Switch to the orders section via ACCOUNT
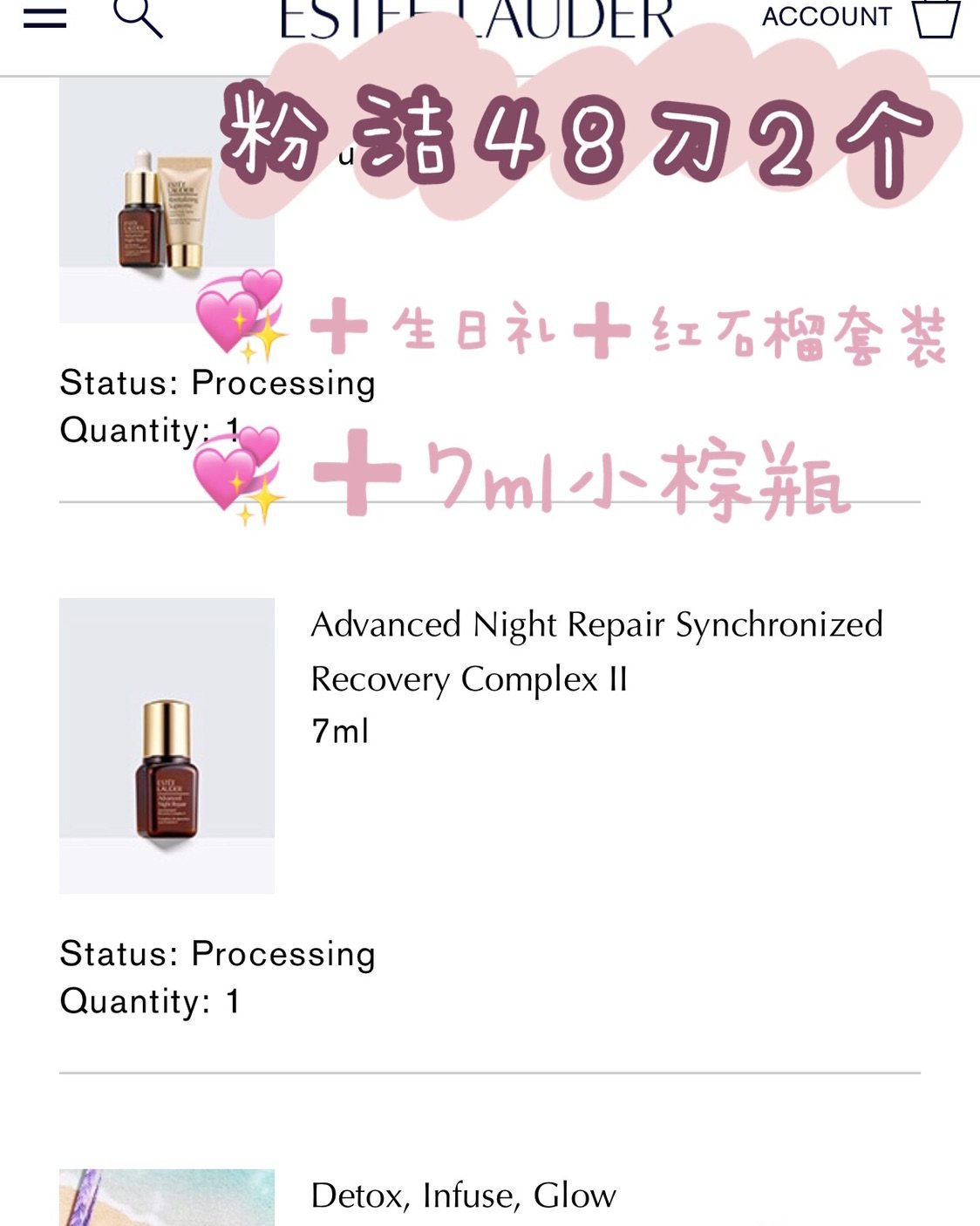The image size is (980, 1226). [x=827, y=14]
